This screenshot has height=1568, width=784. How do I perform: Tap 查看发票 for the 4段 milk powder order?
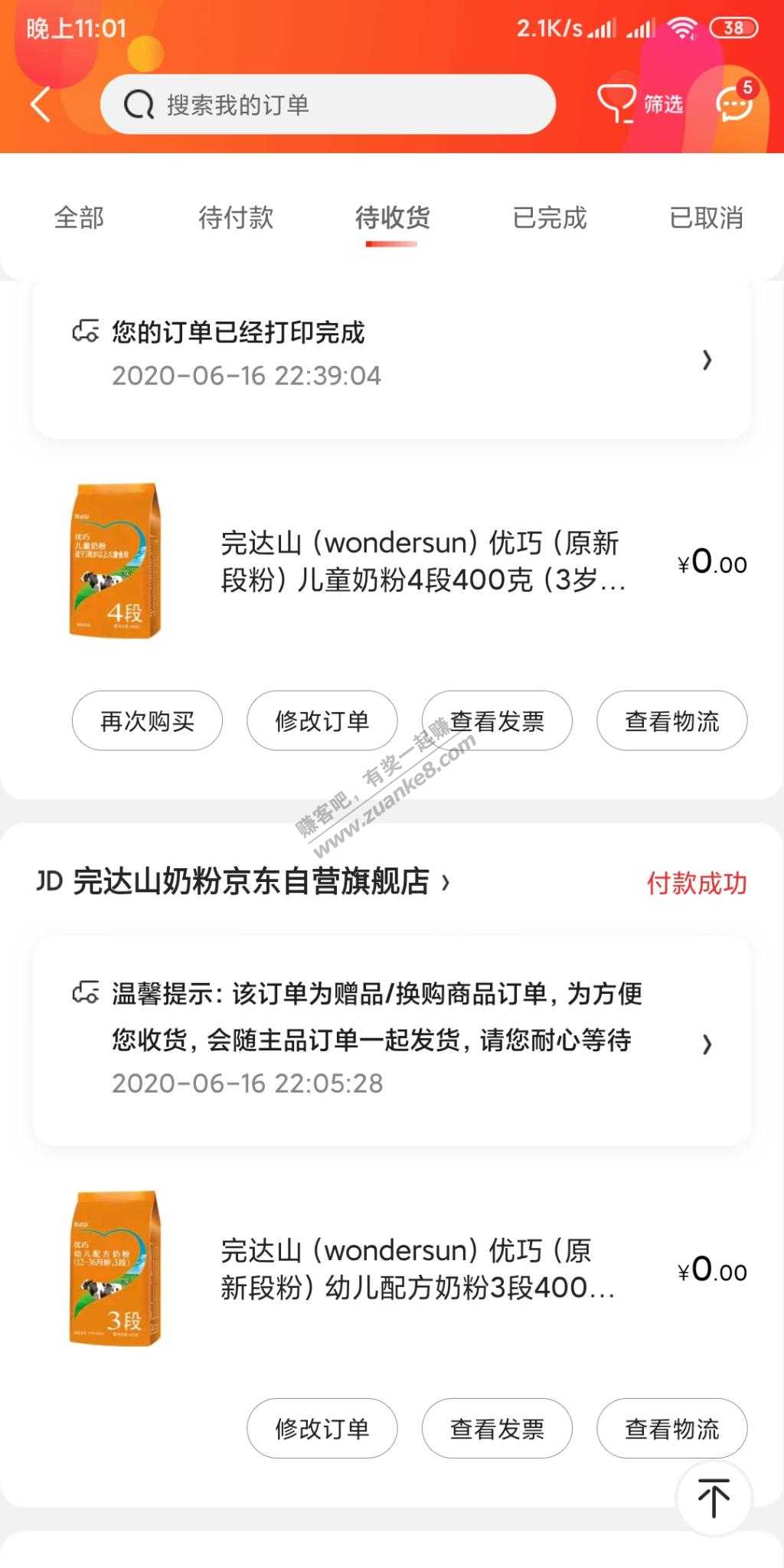pos(497,721)
